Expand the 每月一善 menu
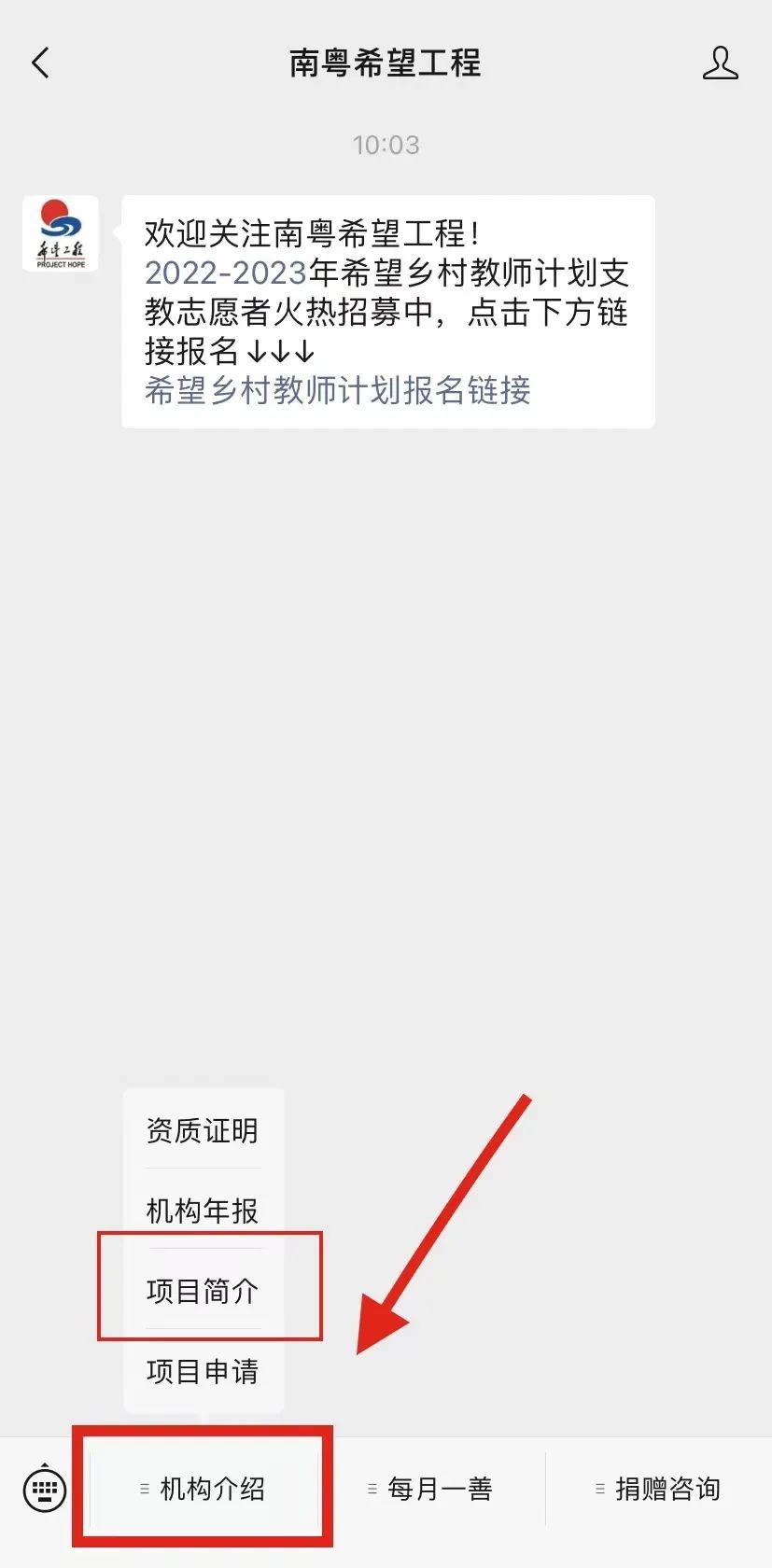The height and width of the screenshot is (1568, 772). [x=430, y=1489]
